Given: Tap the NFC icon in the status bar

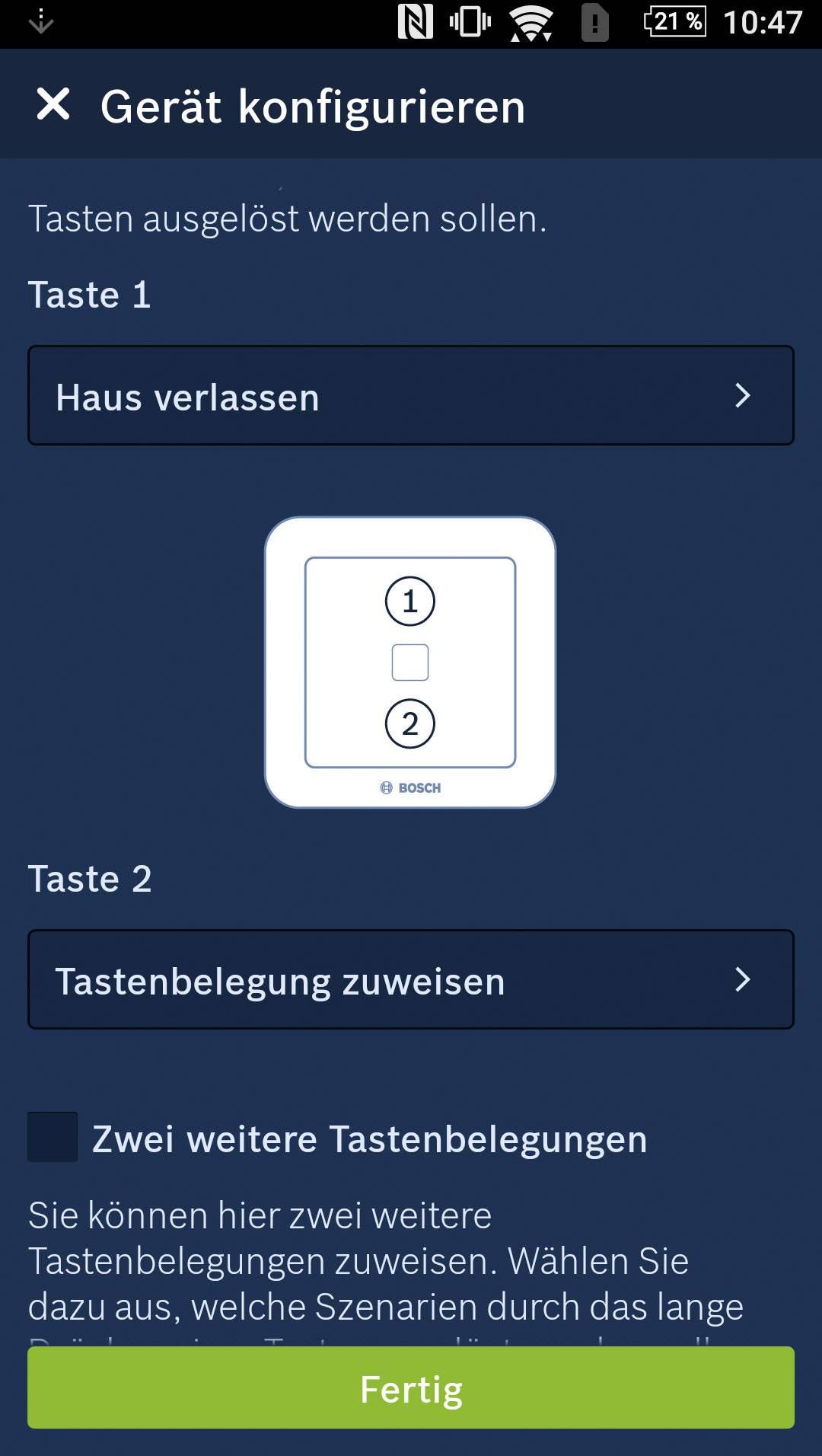Looking at the screenshot, I should point(417,21).
